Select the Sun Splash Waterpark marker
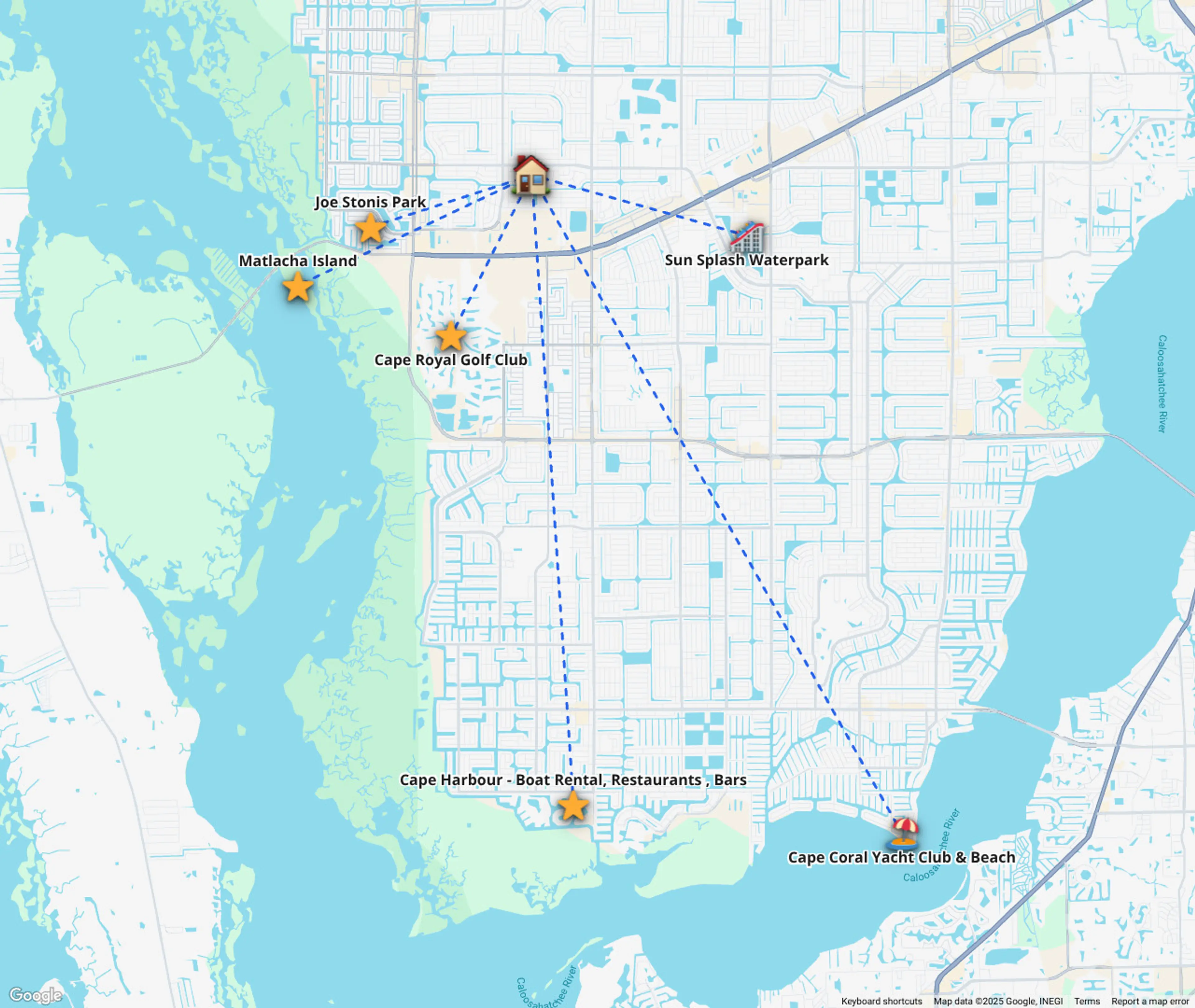Viewport: 1195px width, 1008px height. (x=747, y=238)
